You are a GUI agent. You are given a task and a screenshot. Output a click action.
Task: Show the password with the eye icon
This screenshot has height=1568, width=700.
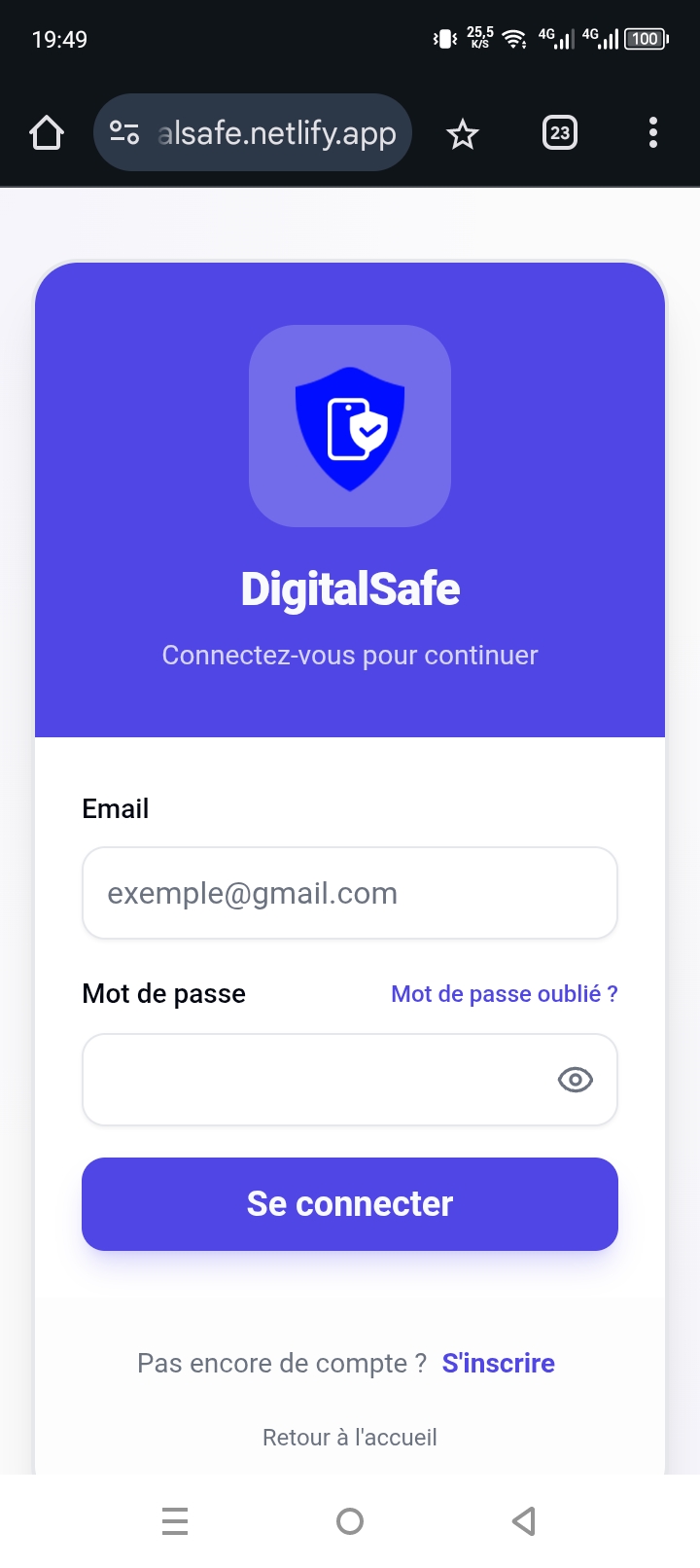576,1080
